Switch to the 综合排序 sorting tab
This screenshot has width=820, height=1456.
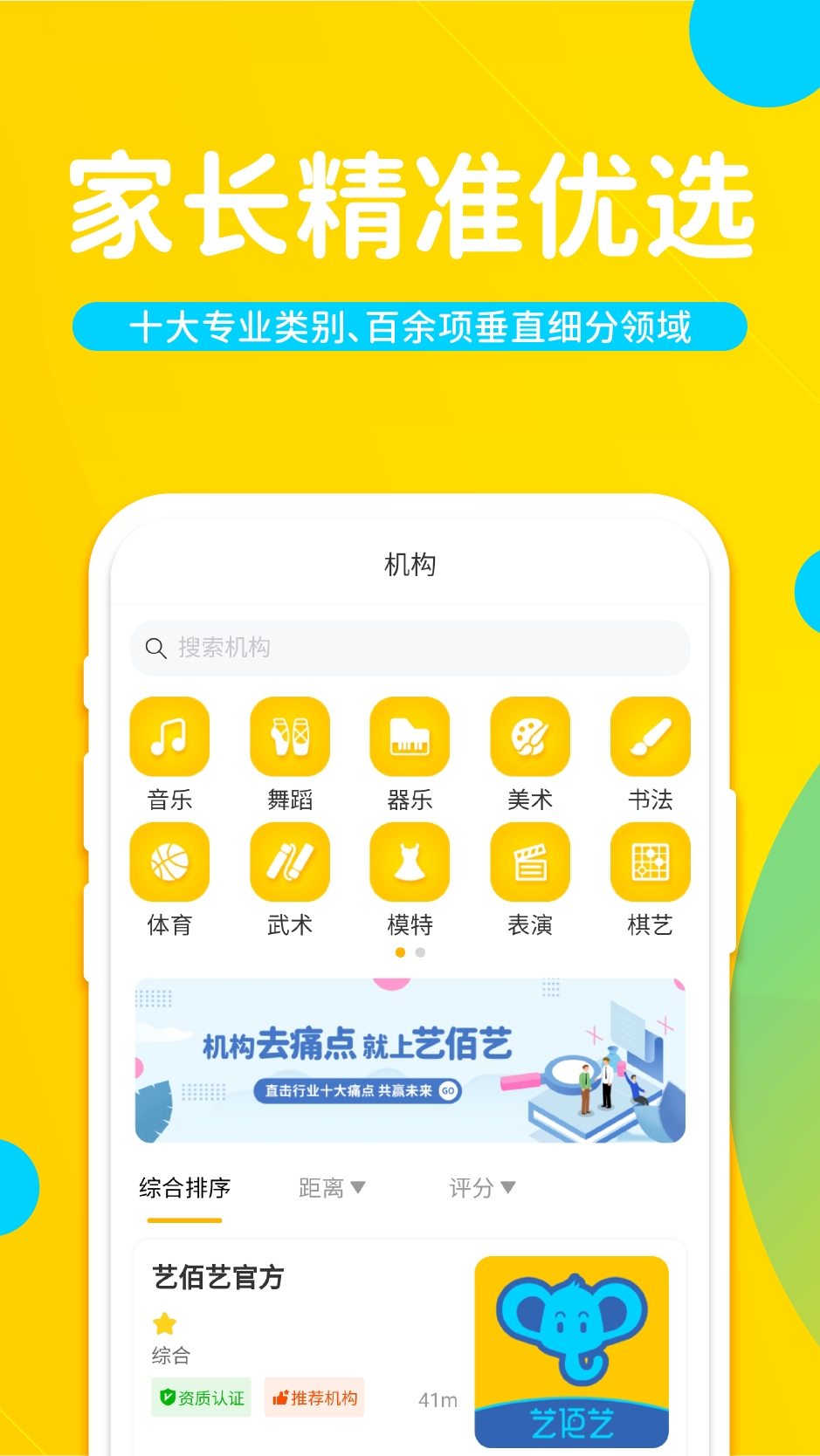(183, 1188)
